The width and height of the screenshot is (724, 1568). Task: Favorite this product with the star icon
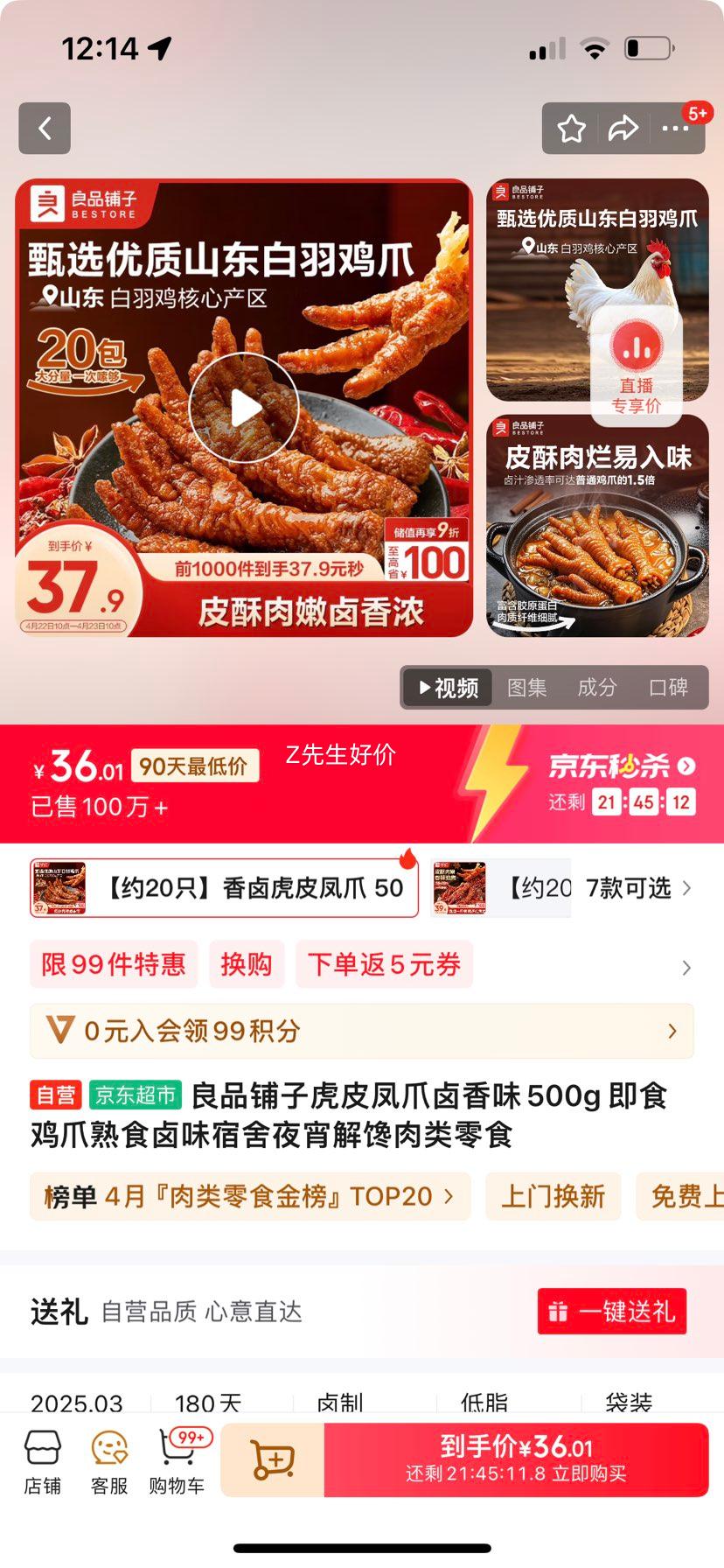pyautogui.click(x=572, y=128)
